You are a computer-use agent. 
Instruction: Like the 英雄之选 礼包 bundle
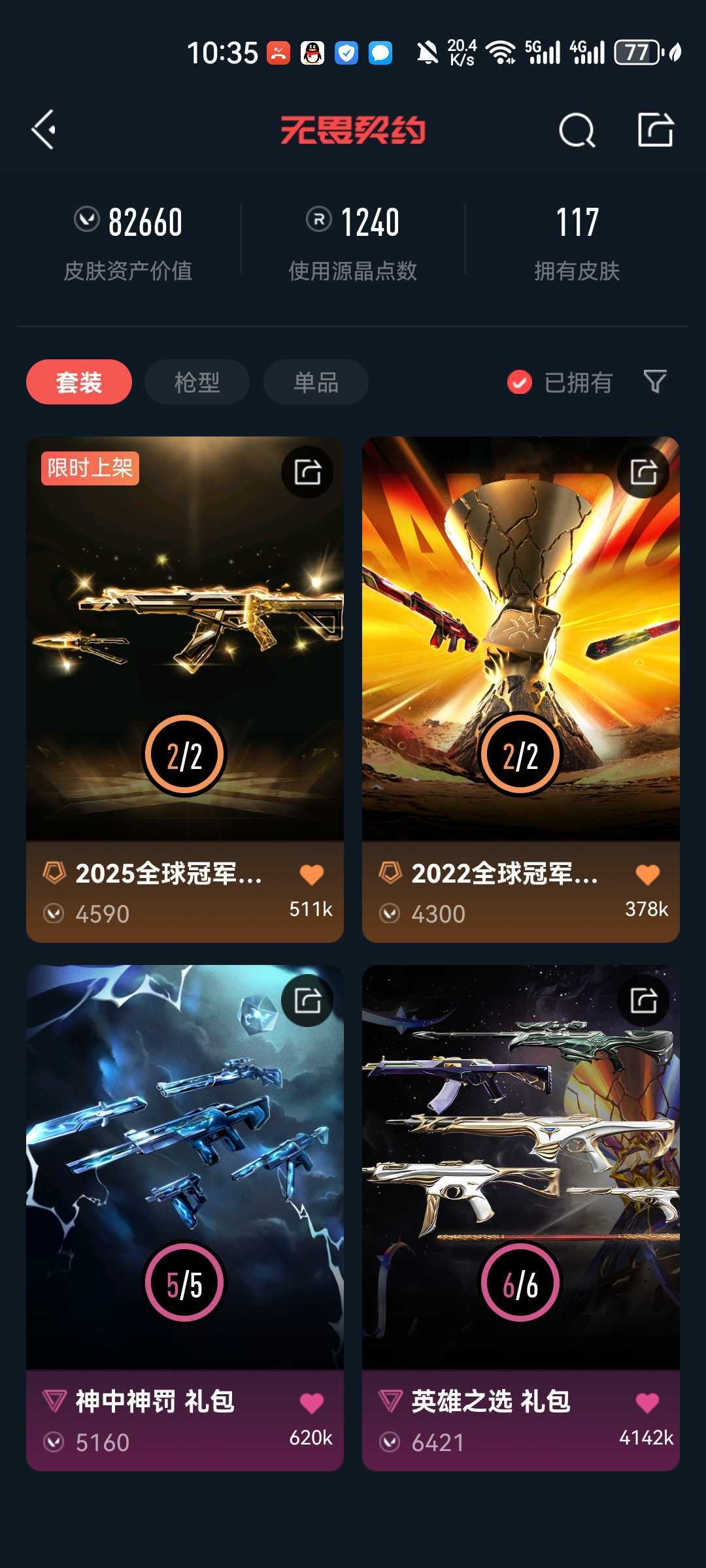[647, 1403]
